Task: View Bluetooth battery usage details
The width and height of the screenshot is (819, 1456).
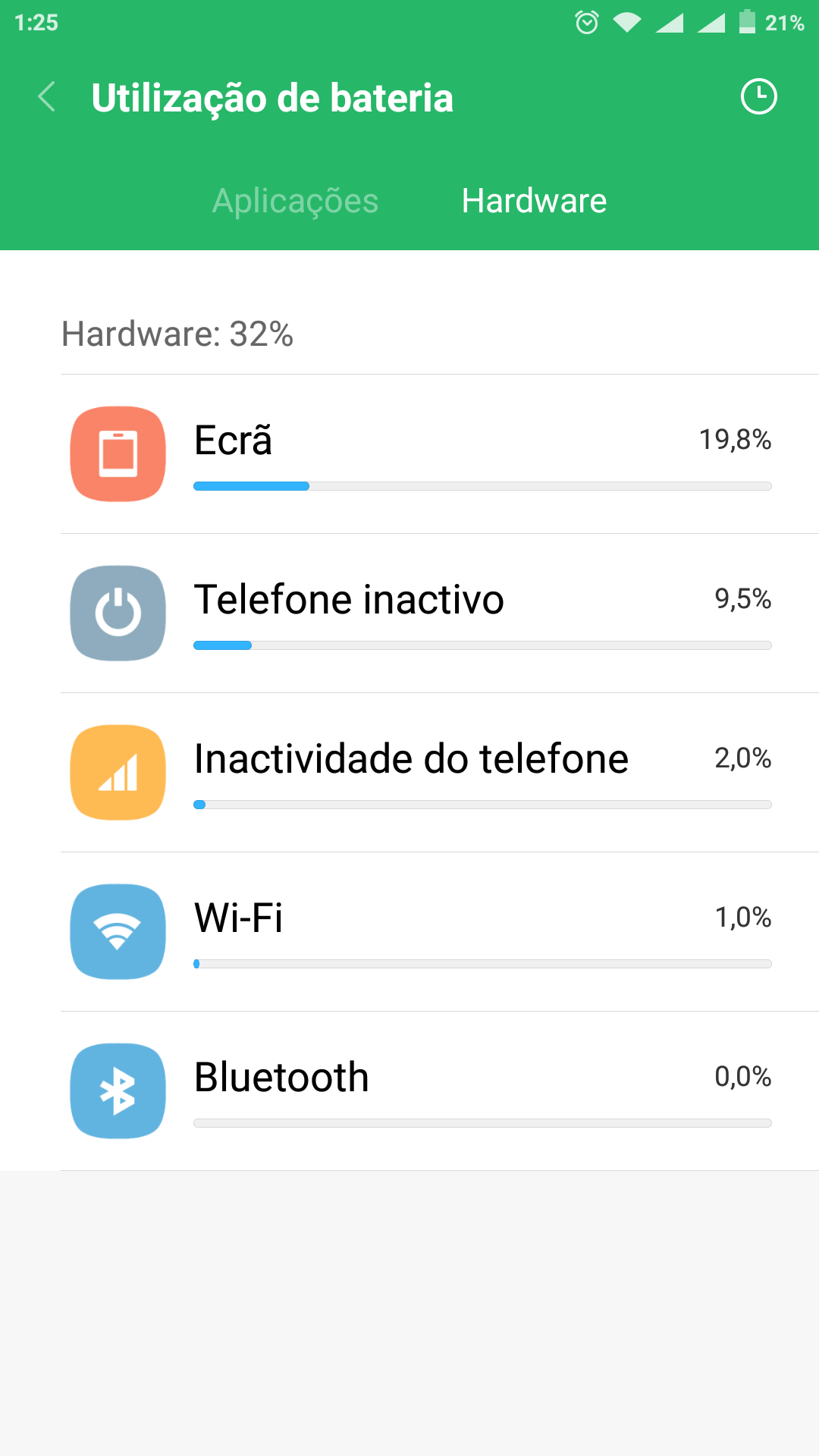Action: click(x=440, y=1091)
